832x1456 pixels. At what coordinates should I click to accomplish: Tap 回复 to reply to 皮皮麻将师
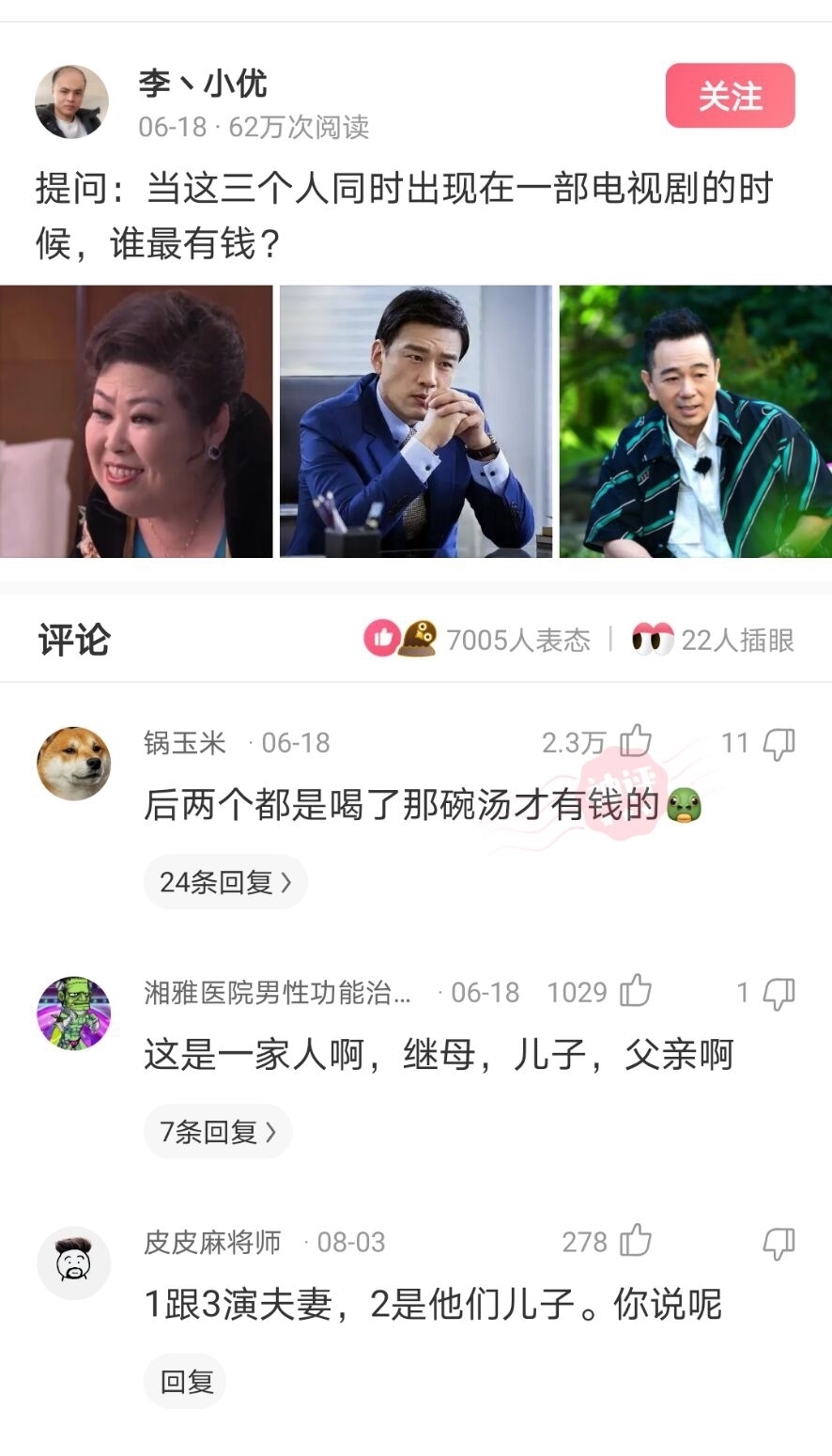click(x=185, y=1382)
